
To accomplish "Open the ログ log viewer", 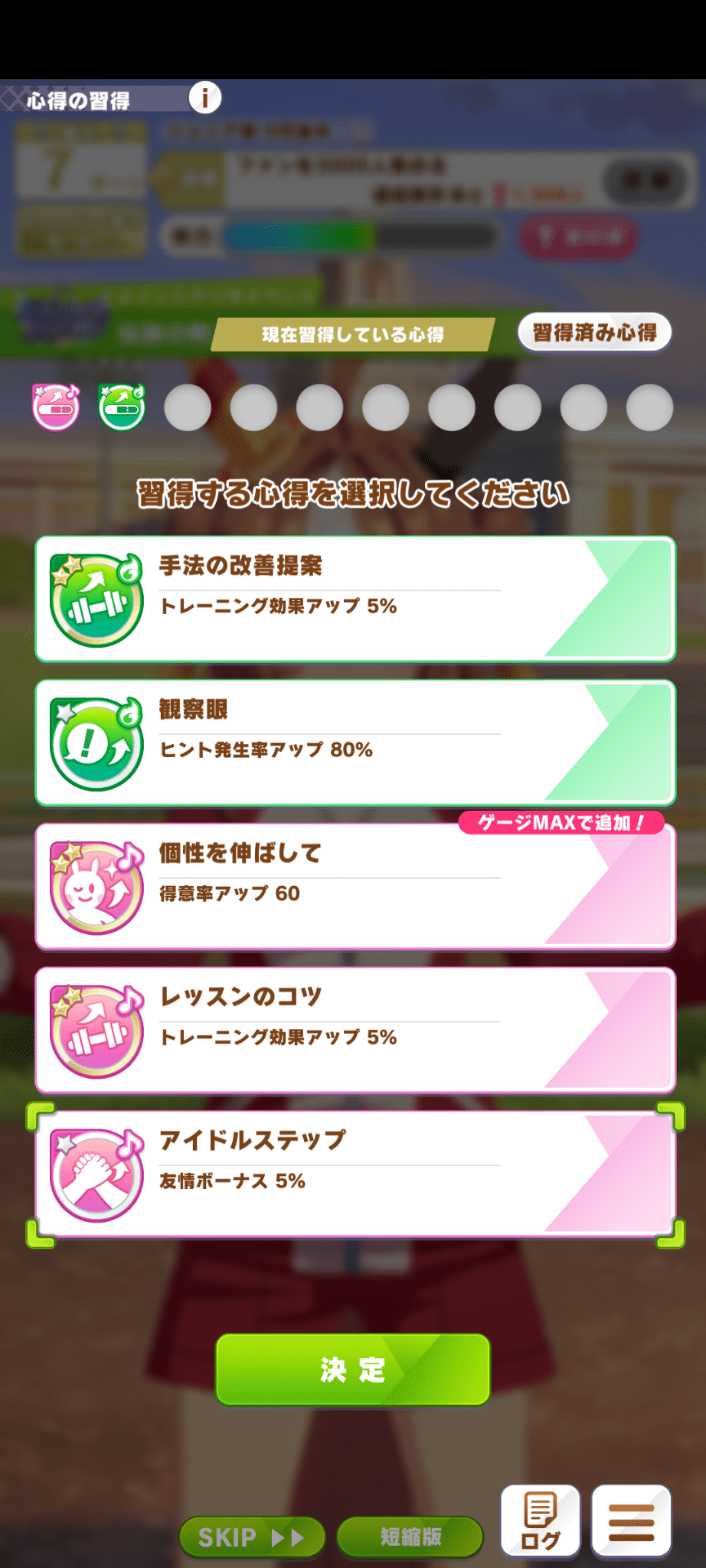I will 540,1521.
